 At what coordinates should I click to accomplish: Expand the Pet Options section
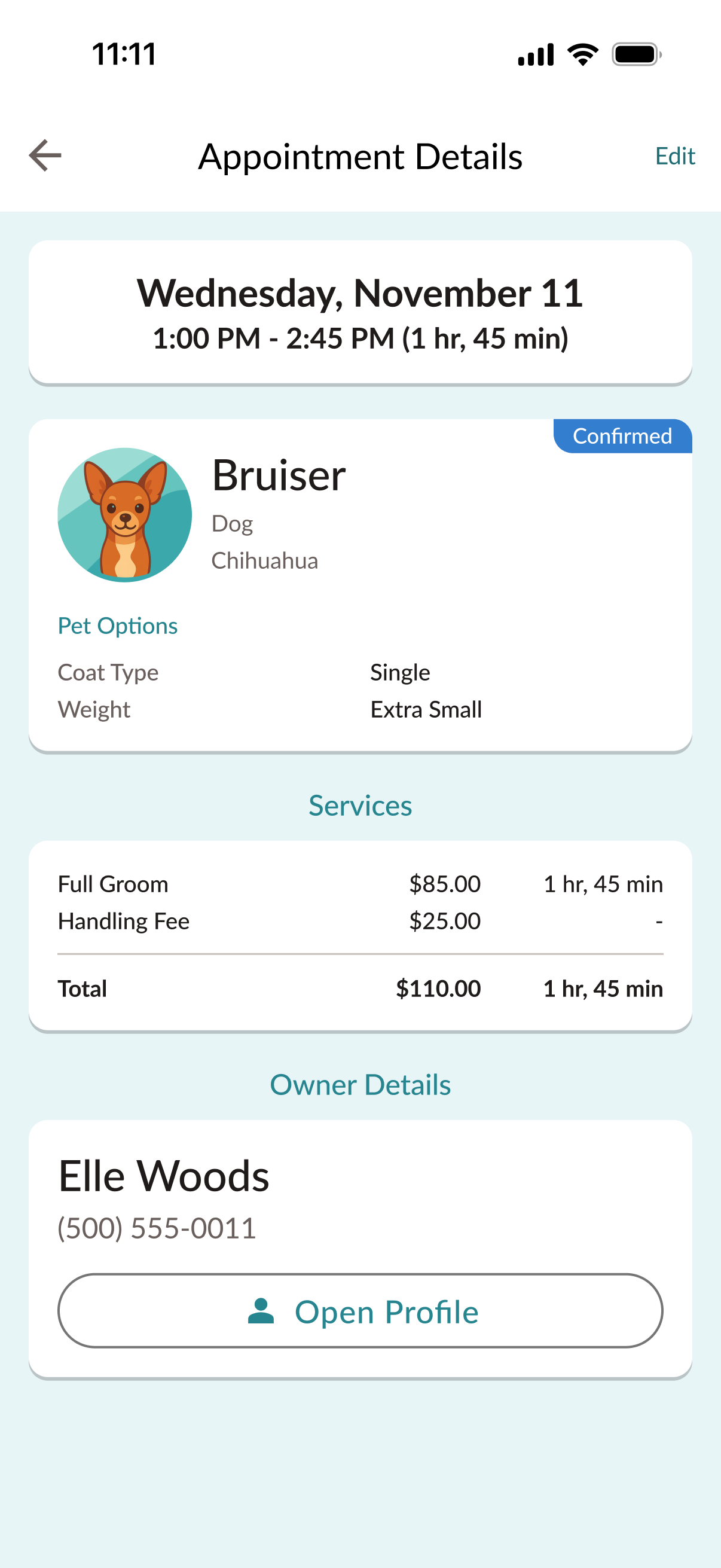[x=117, y=624]
